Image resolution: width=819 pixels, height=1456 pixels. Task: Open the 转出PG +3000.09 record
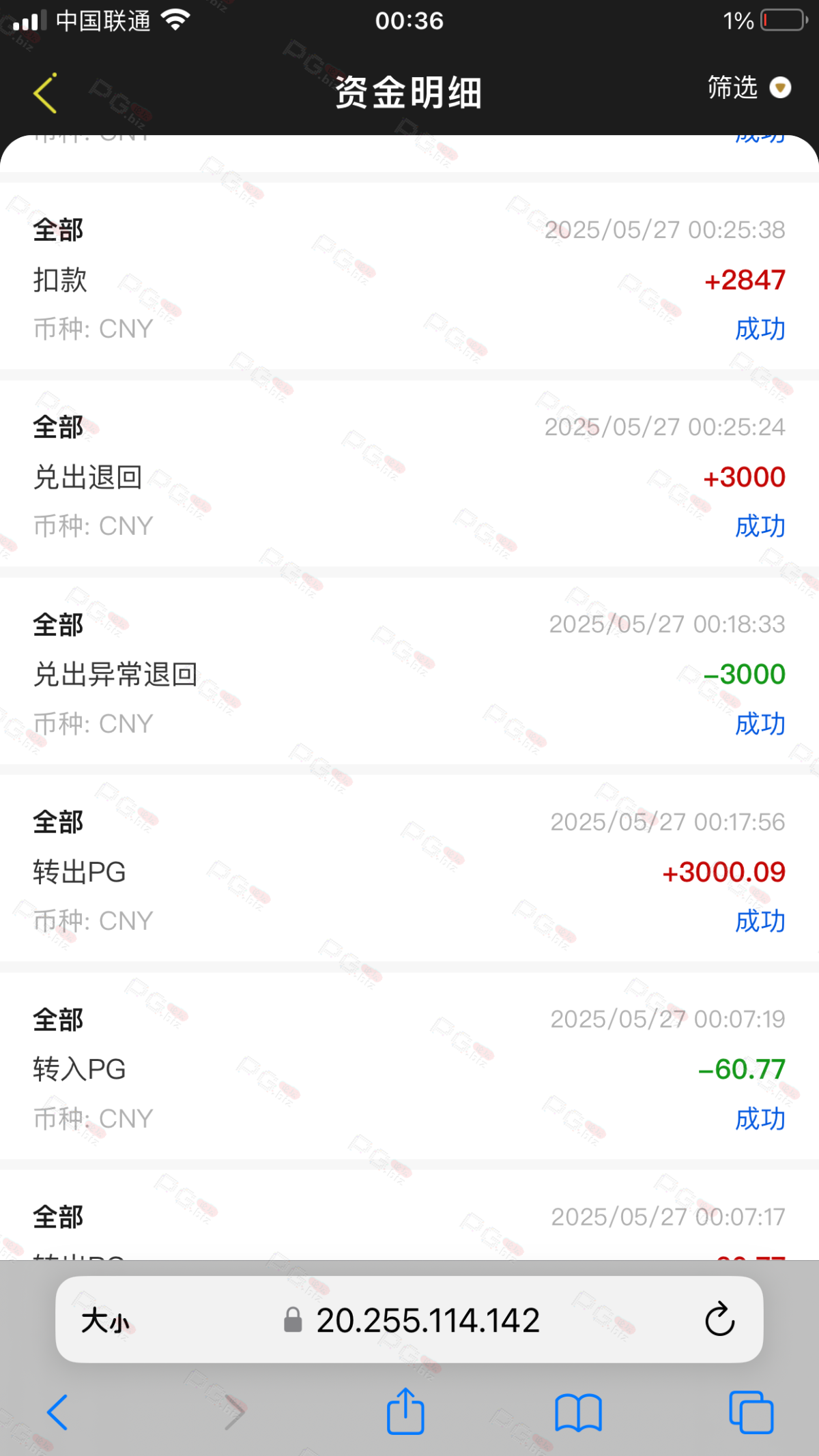tap(409, 871)
